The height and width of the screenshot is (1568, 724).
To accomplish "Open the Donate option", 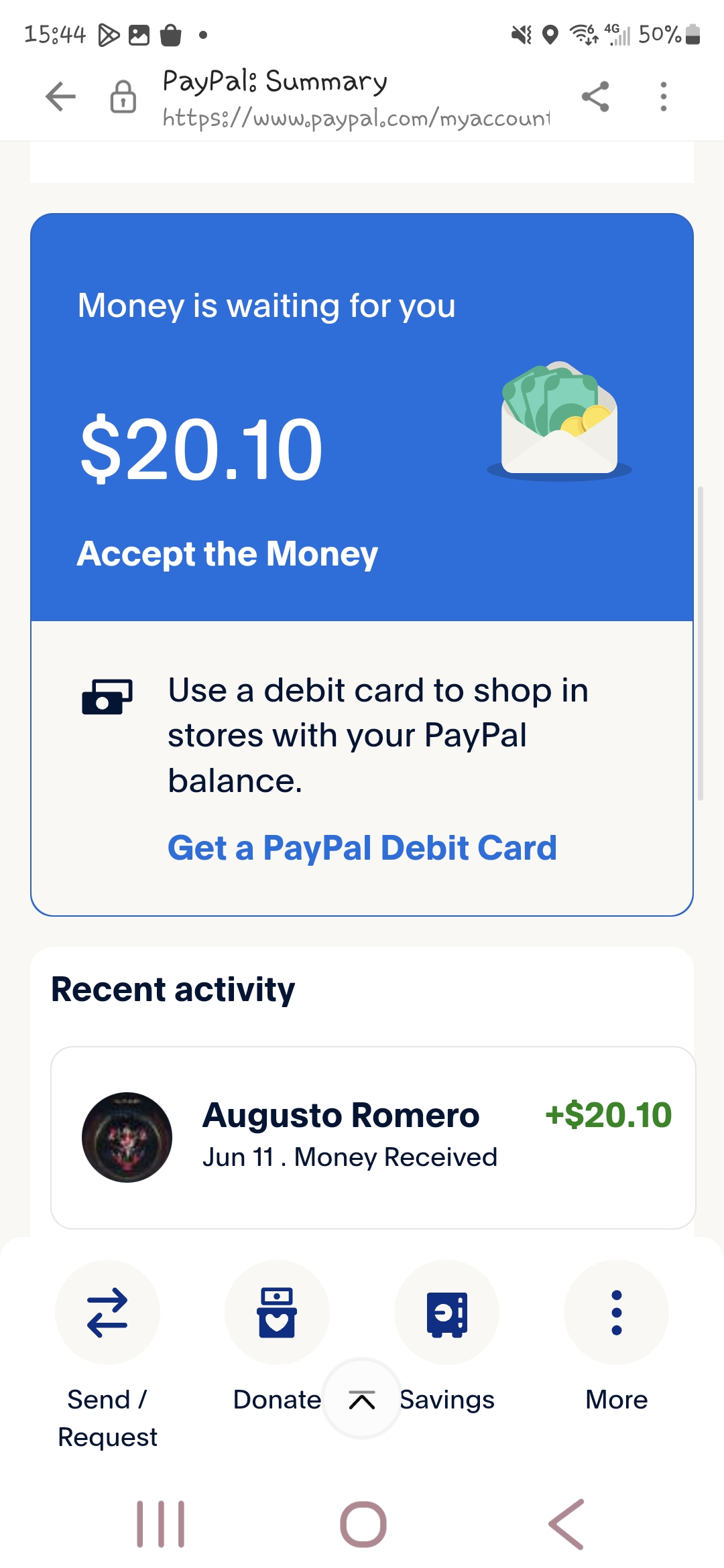I will (277, 1312).
